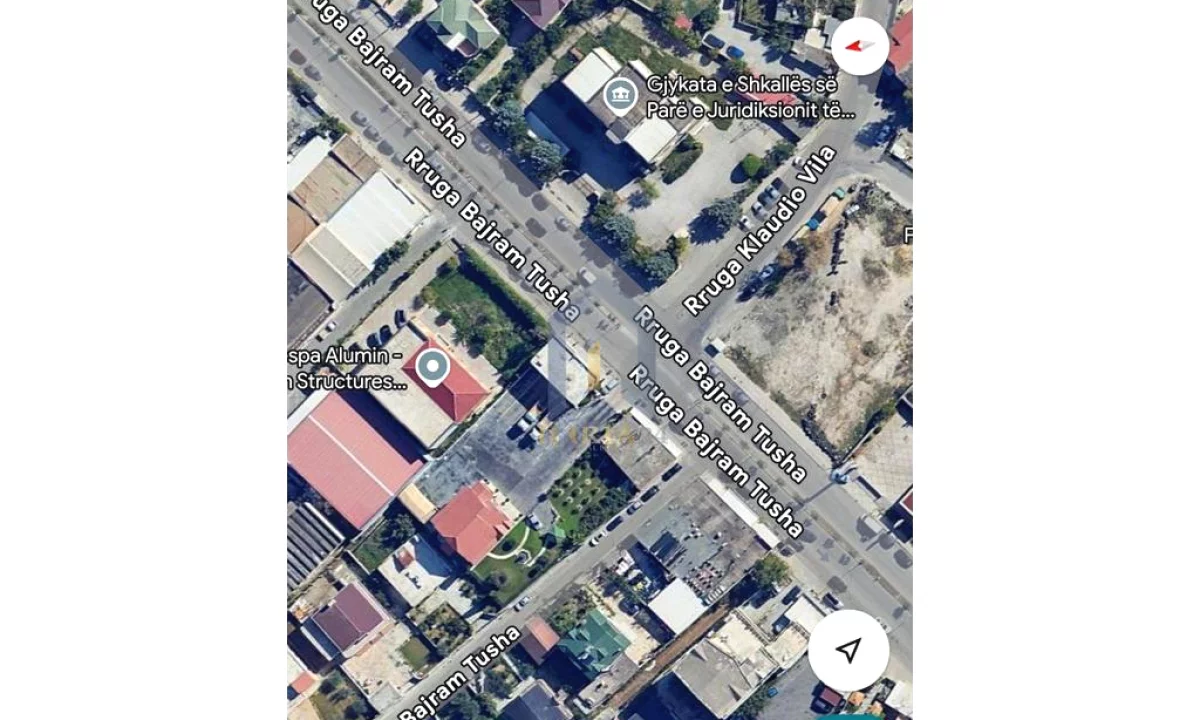Tap the compass to reset map orientation

point(859,46)
